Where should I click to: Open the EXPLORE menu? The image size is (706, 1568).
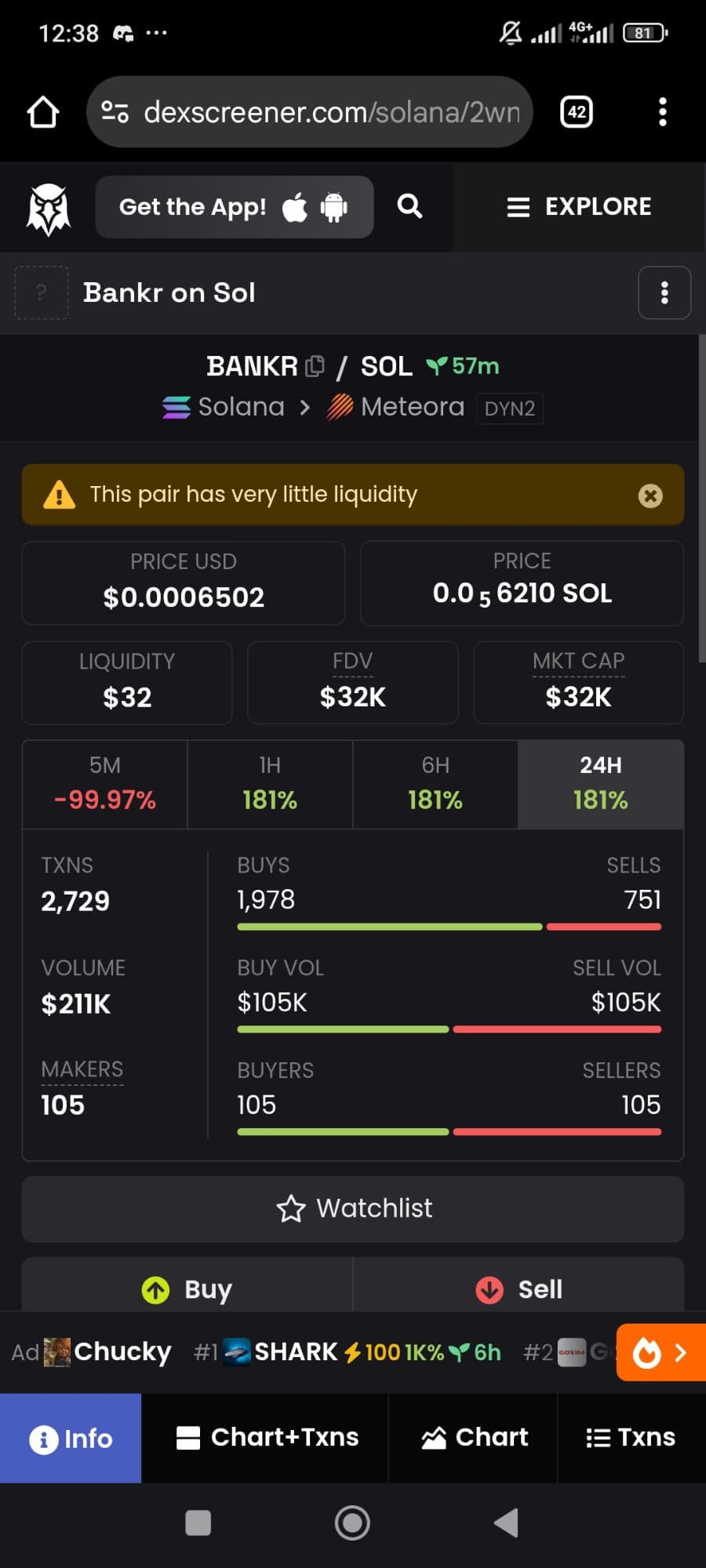[x=579, y=207]
